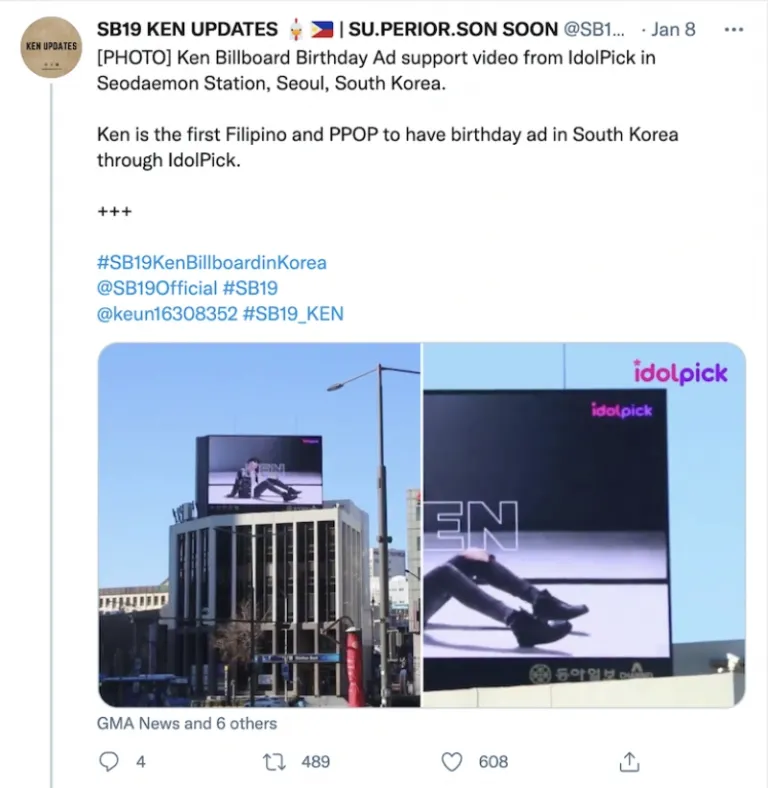Viewport: 768px width, 788px height.
Task: See accounts tagged: GMA News and 6 others
Action: (x=187, y=723)
